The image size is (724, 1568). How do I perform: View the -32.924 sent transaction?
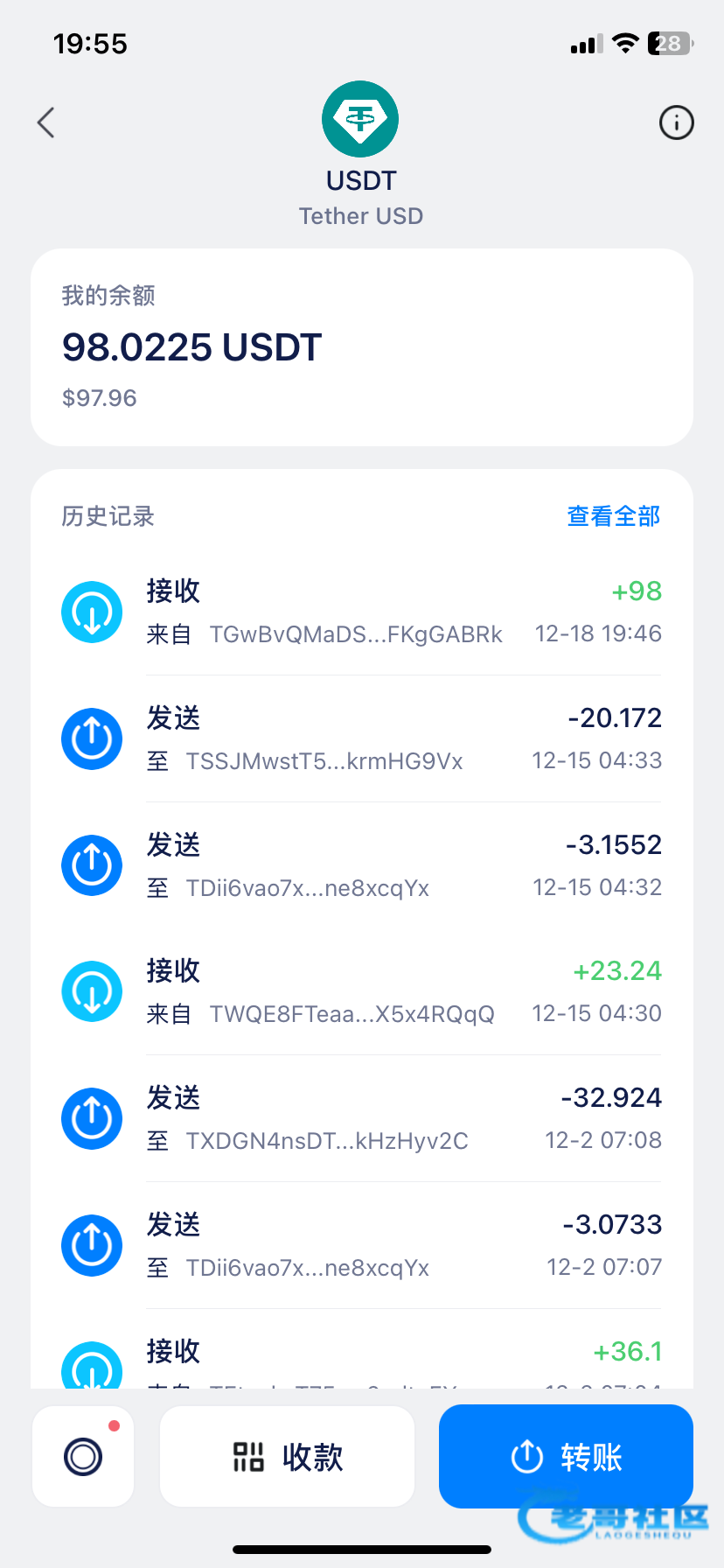pos(361,1118)
